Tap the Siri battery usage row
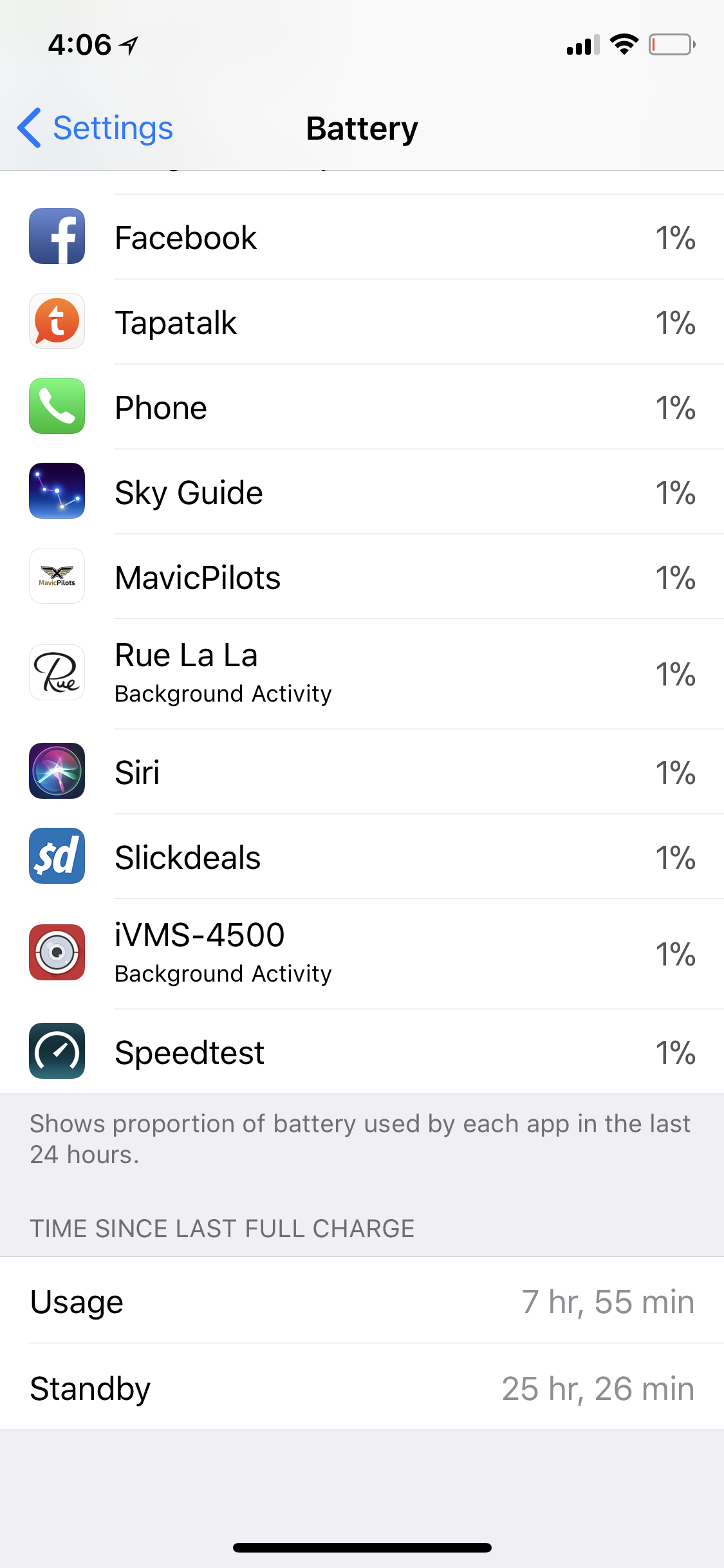The image size is (724, 1568). tap(362, 772)
